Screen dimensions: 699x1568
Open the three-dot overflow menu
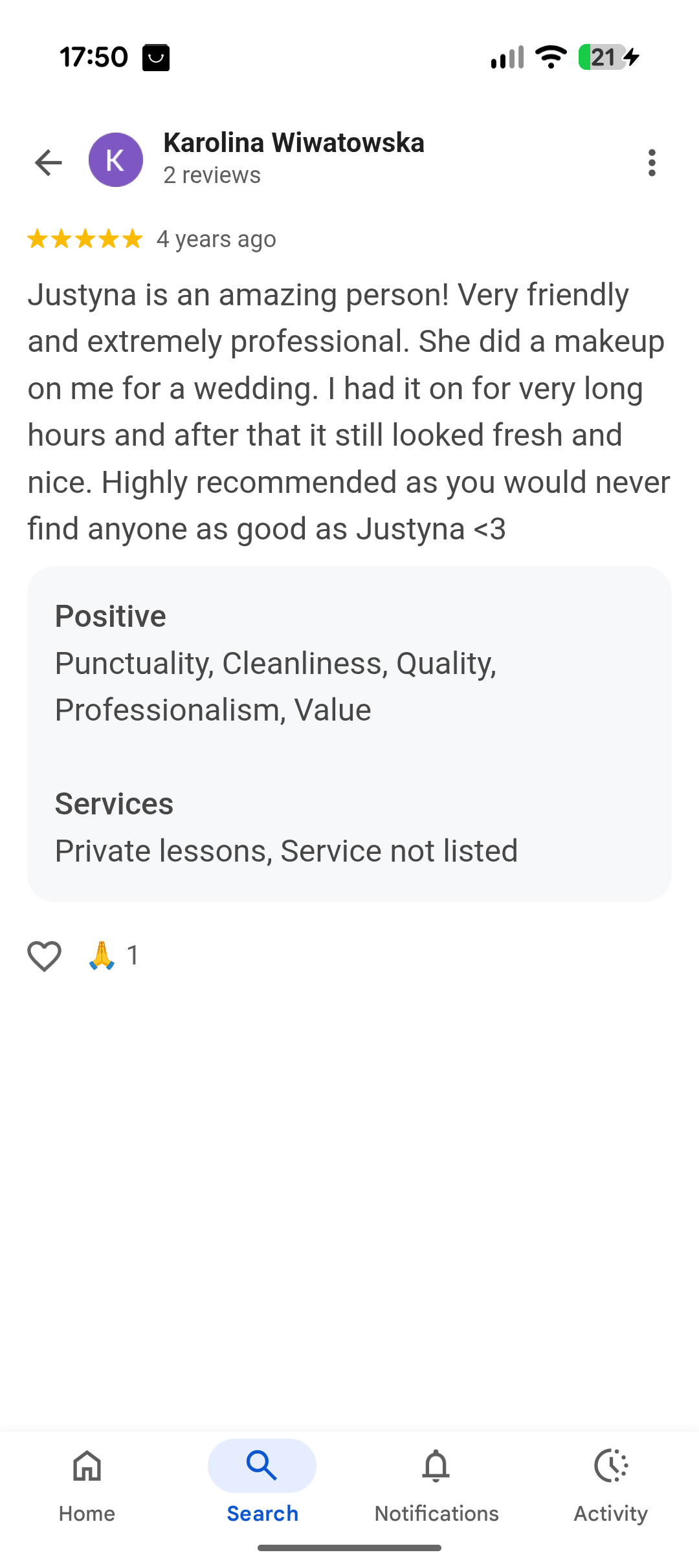click(652, 162)
